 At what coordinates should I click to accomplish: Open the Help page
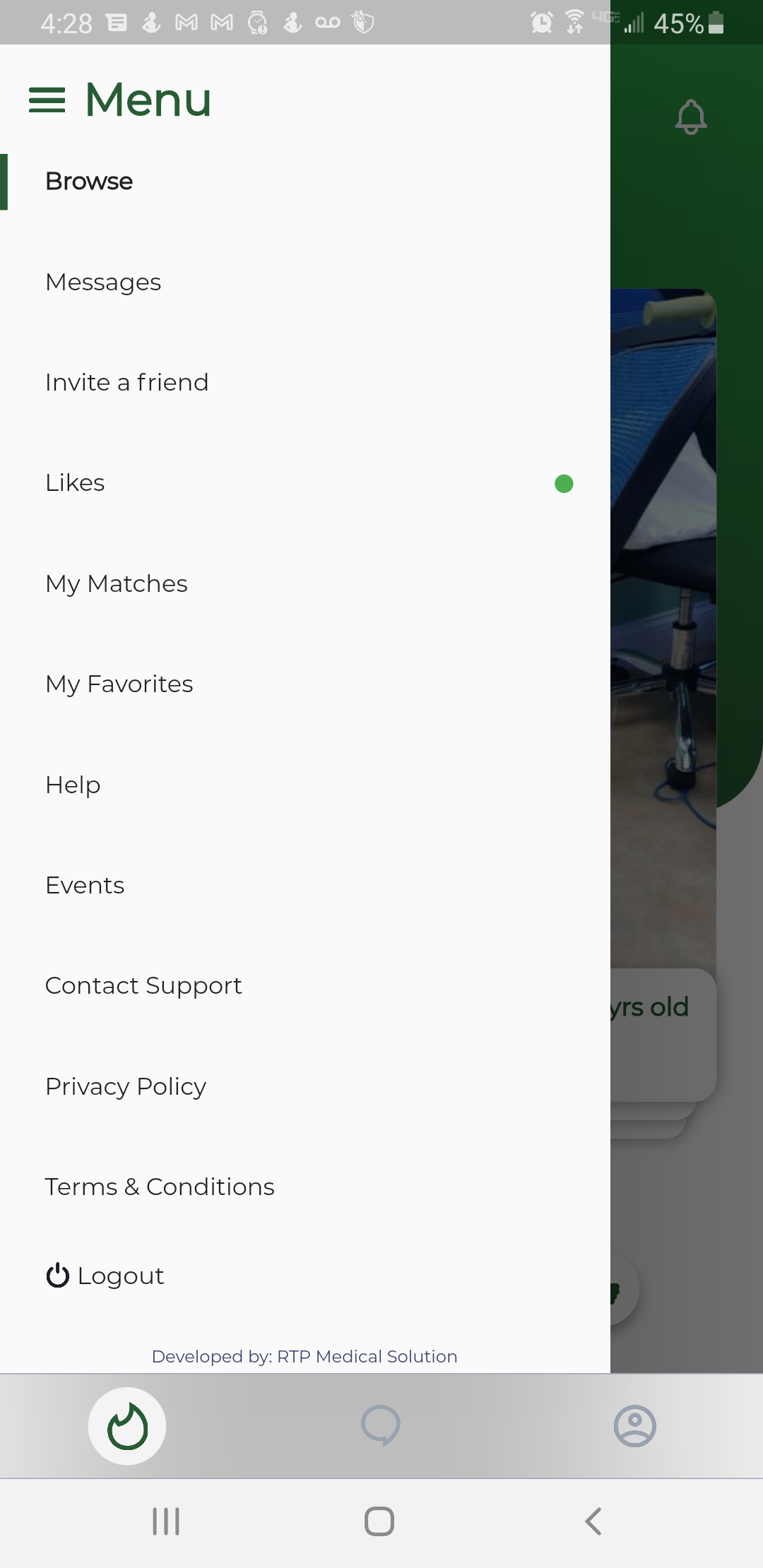click(73, 785)
